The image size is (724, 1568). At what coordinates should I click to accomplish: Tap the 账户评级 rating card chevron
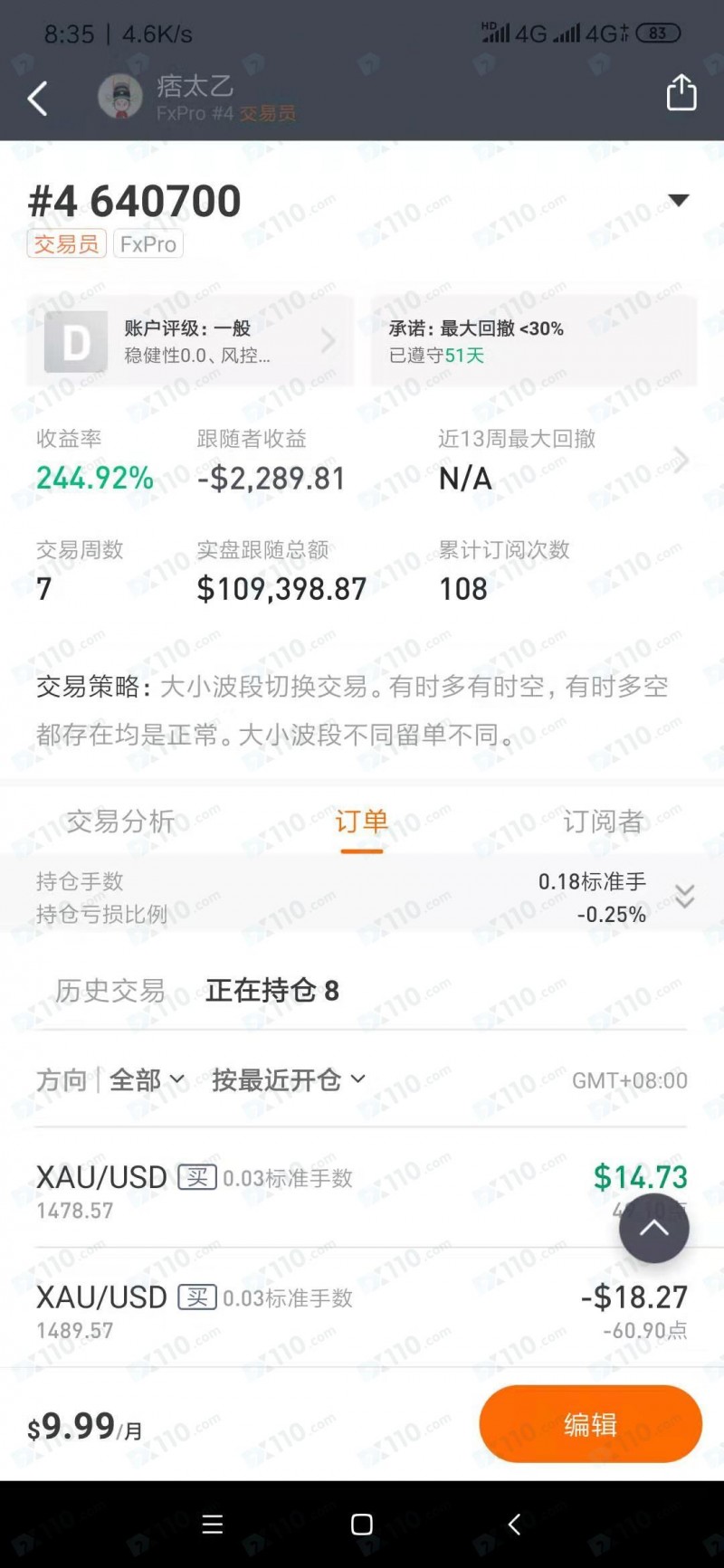[x=329, y=341]
